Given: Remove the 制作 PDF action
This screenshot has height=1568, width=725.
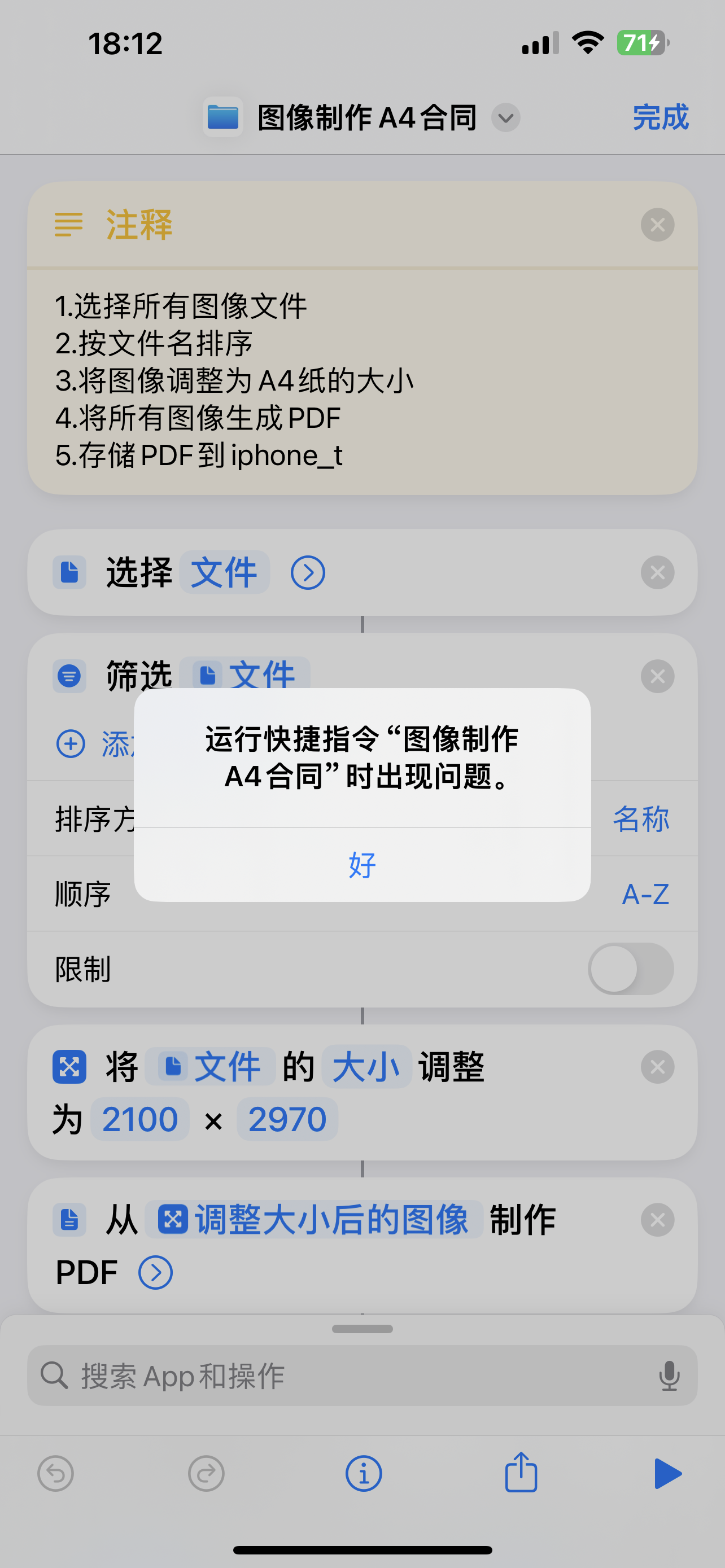Looking at the screenshot, I should [657, 1220].
